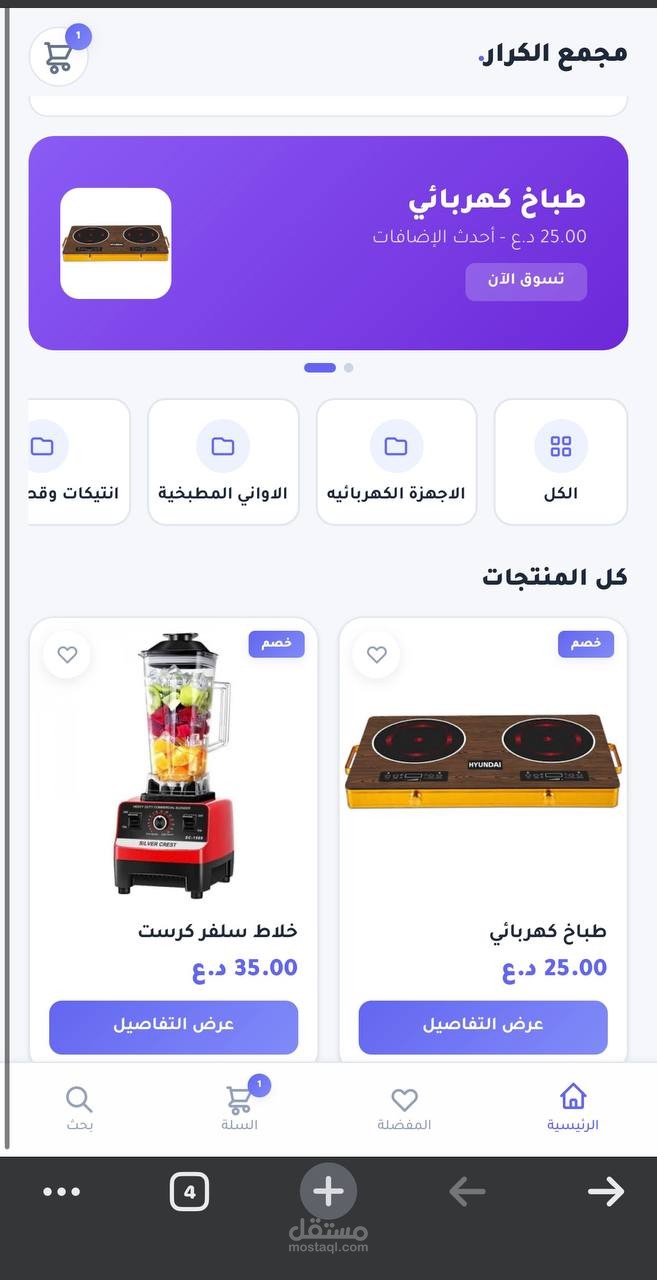Open the shopping cart icon in the header
Viewport: 657px width, 1280px height.
coord(59,56)
